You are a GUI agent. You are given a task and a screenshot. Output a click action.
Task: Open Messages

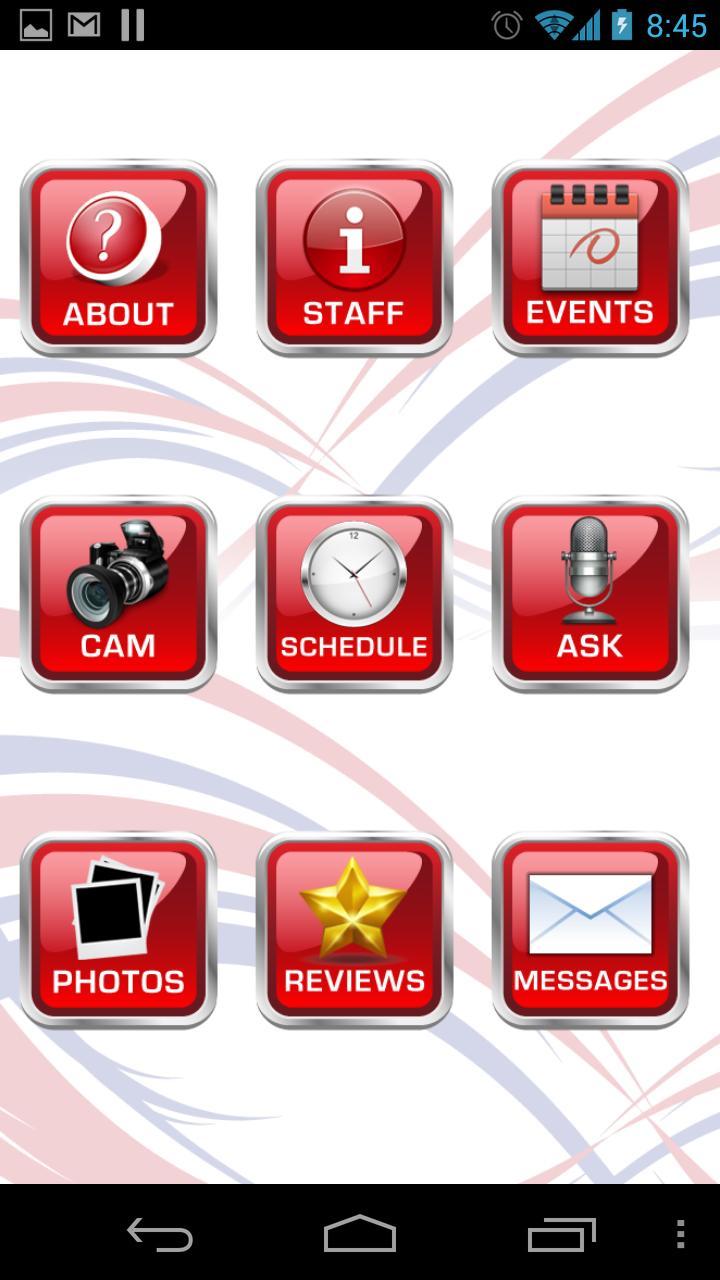coord(590,930)
